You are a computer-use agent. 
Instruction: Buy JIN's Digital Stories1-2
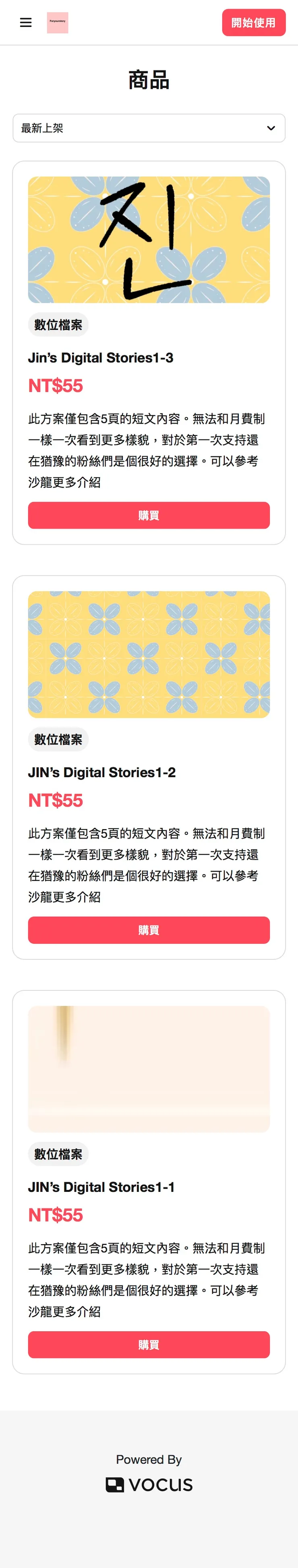pos(149,930)
